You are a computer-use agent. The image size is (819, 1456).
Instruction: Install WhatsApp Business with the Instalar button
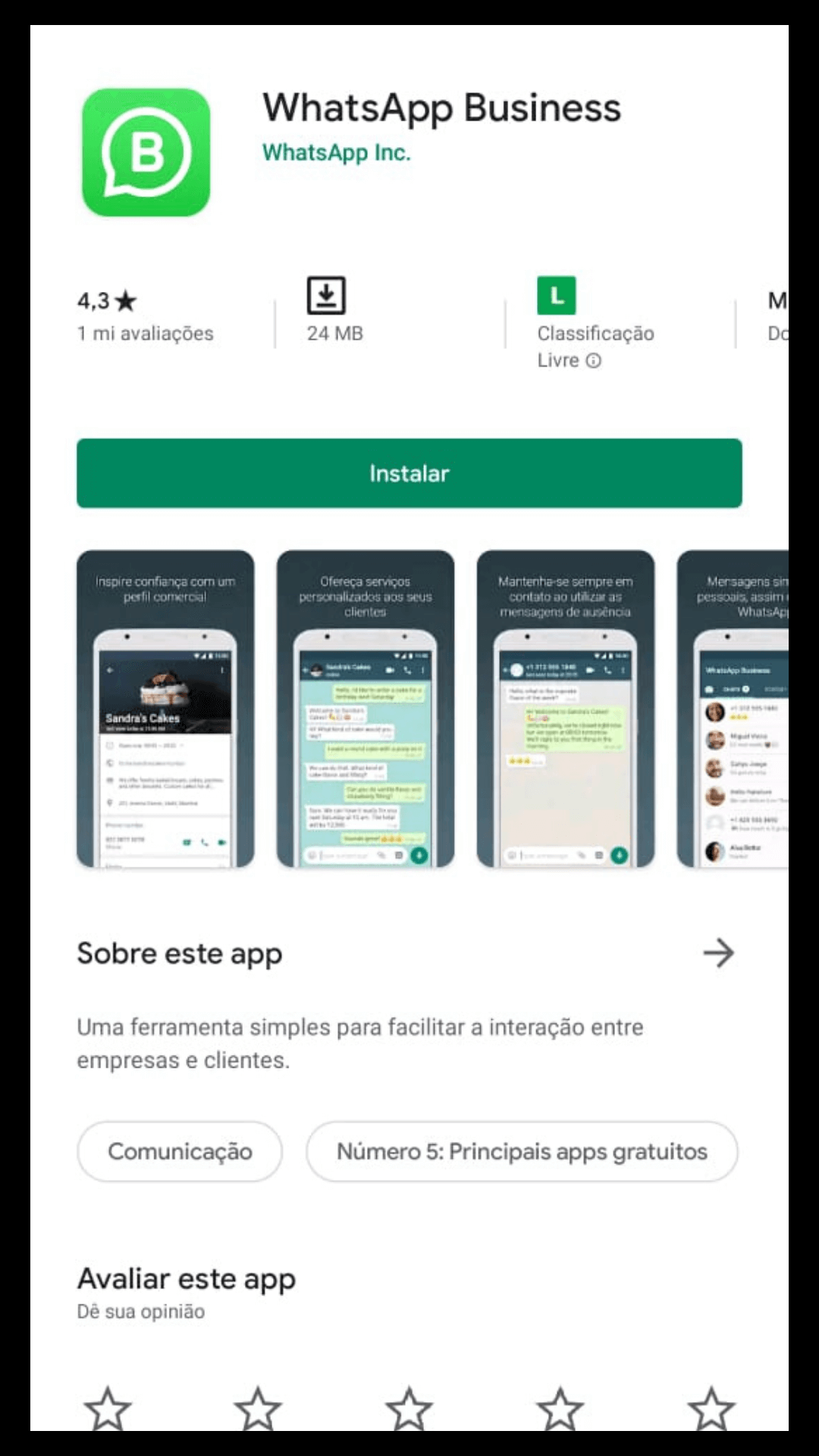tap(409, 473)
